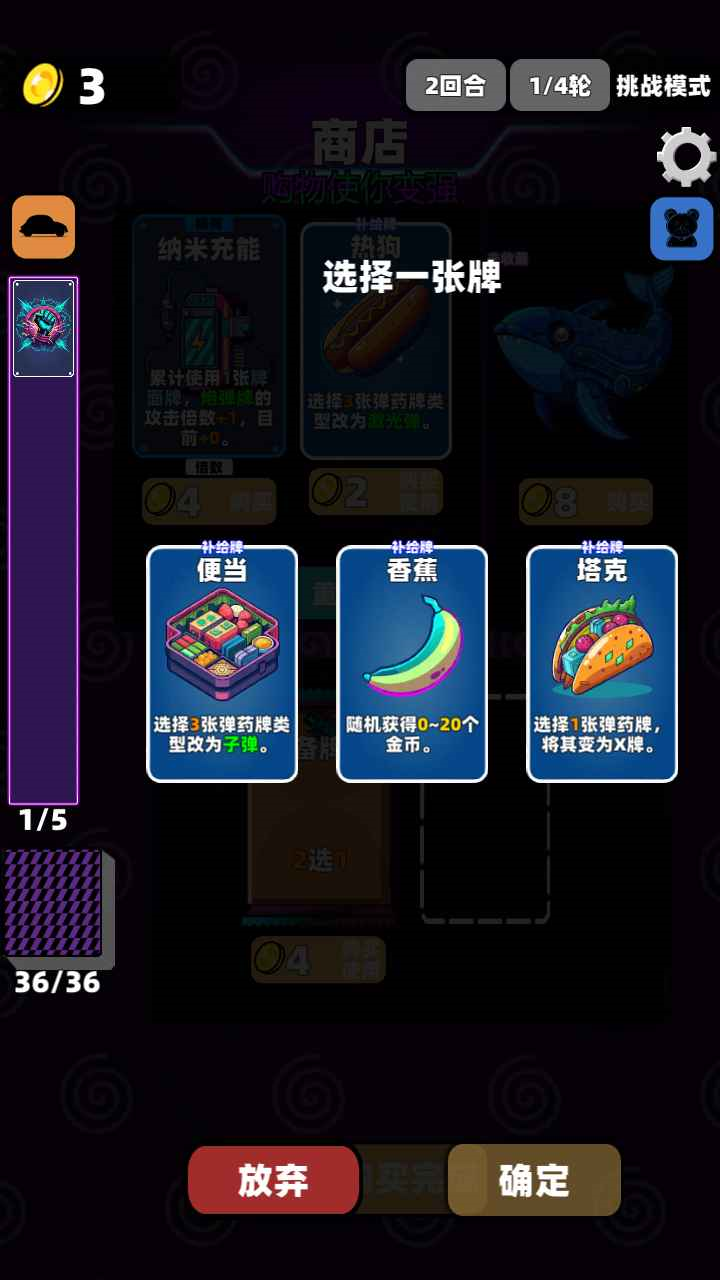This screenshot has width=720, height=1280.
Task: Tap the orange car icon
Action: pyautogui.click(x=44, y=227)
